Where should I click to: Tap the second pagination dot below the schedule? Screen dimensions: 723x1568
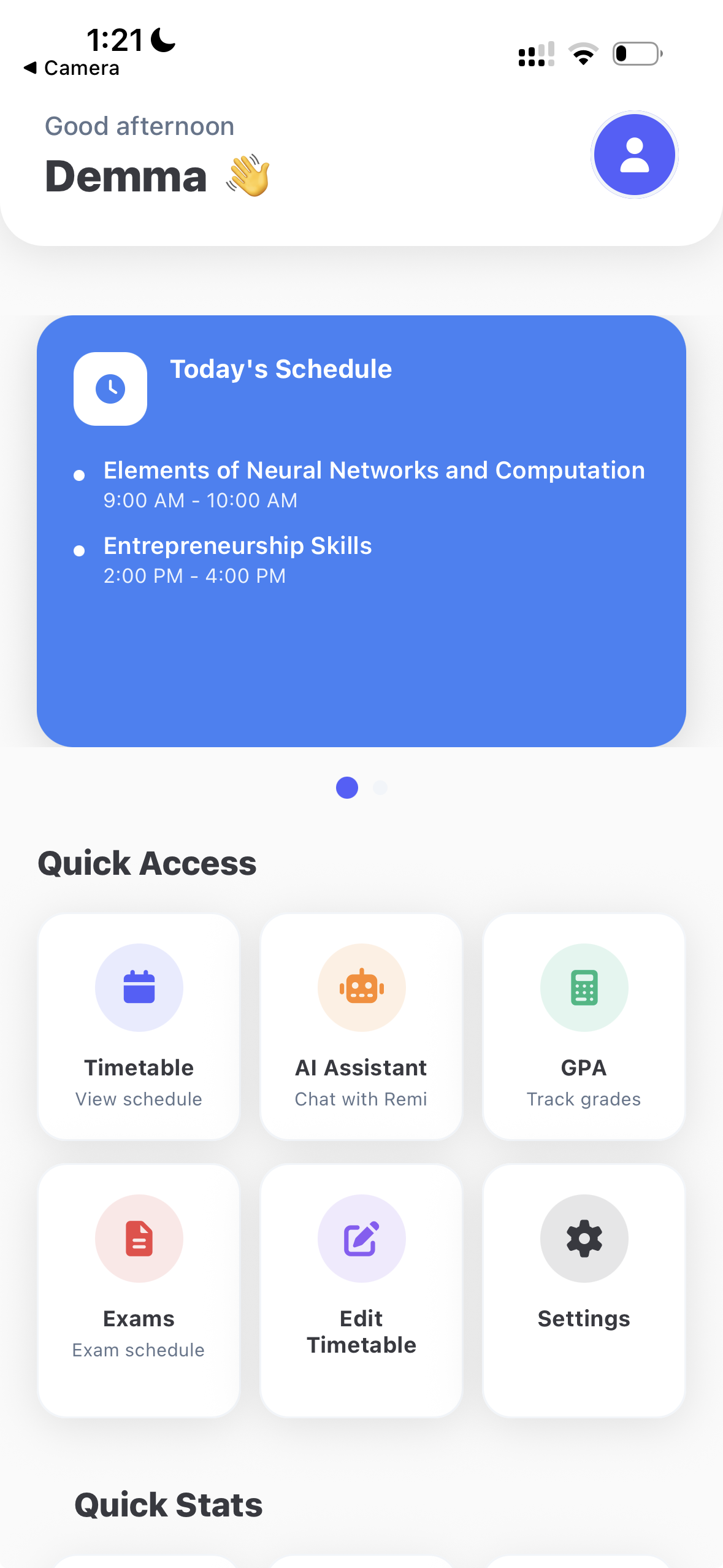380,788
